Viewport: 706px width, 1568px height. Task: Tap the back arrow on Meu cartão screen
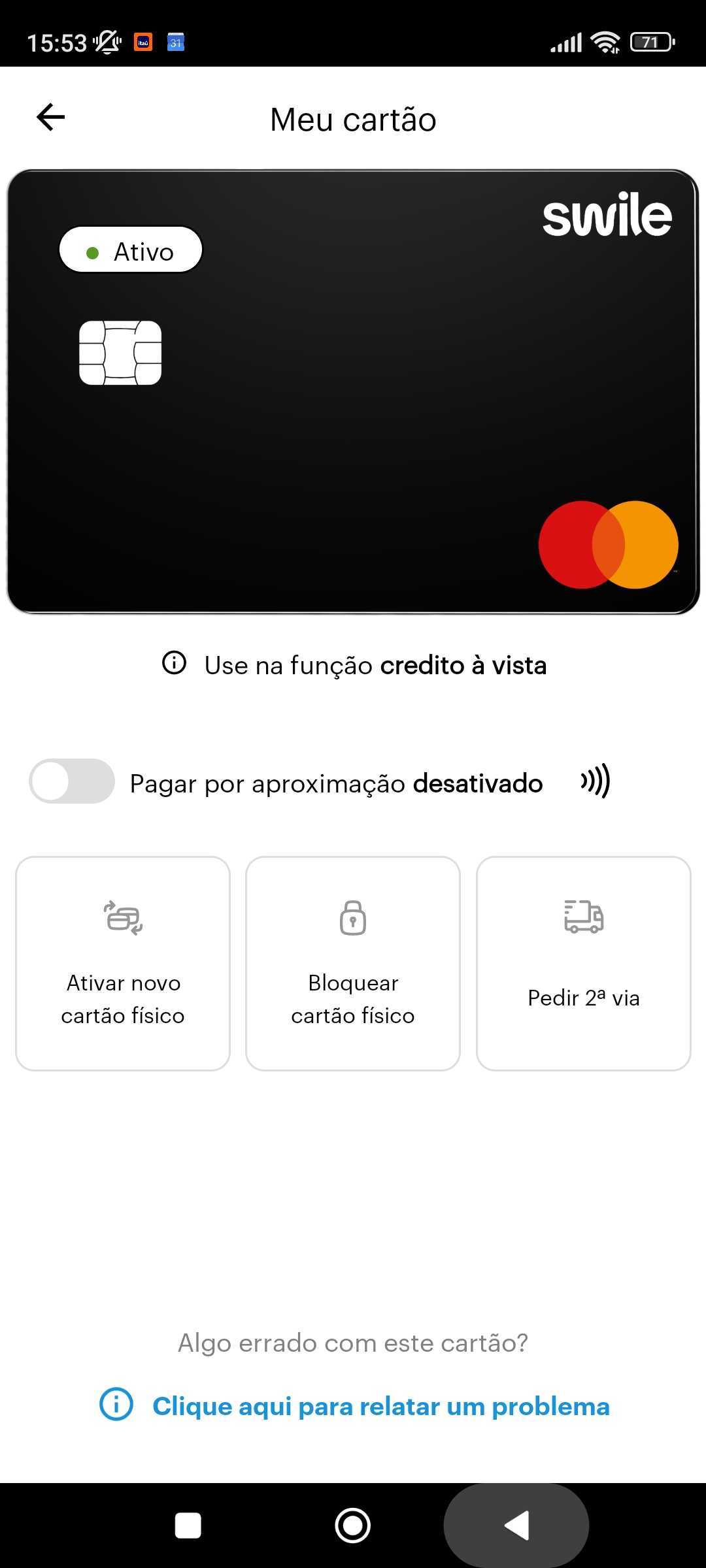(49, 118)
